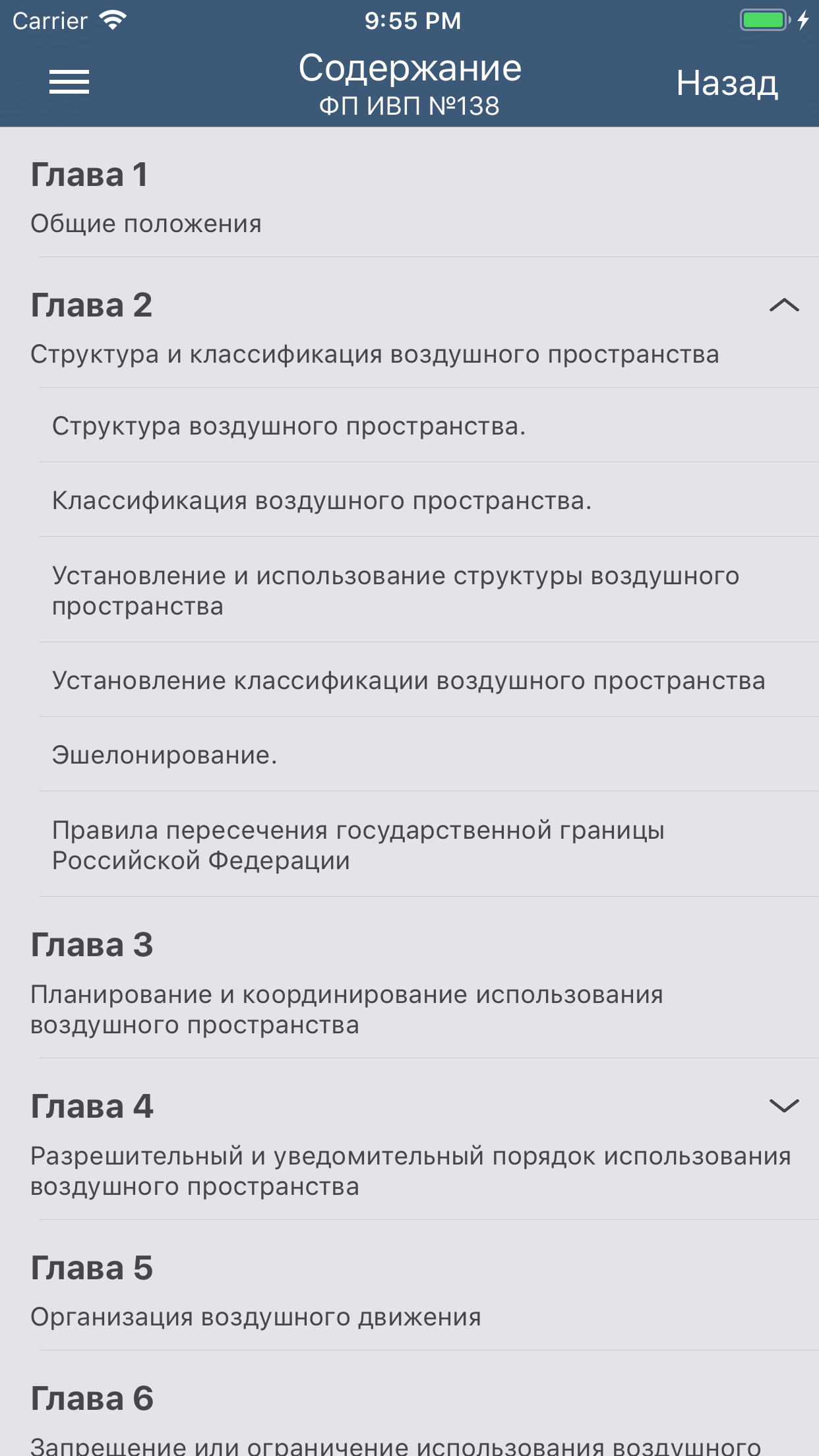Tap the Содержание title
This screenshot has width=819, height=1456.
pyautogui.click(x=409, y=67)
